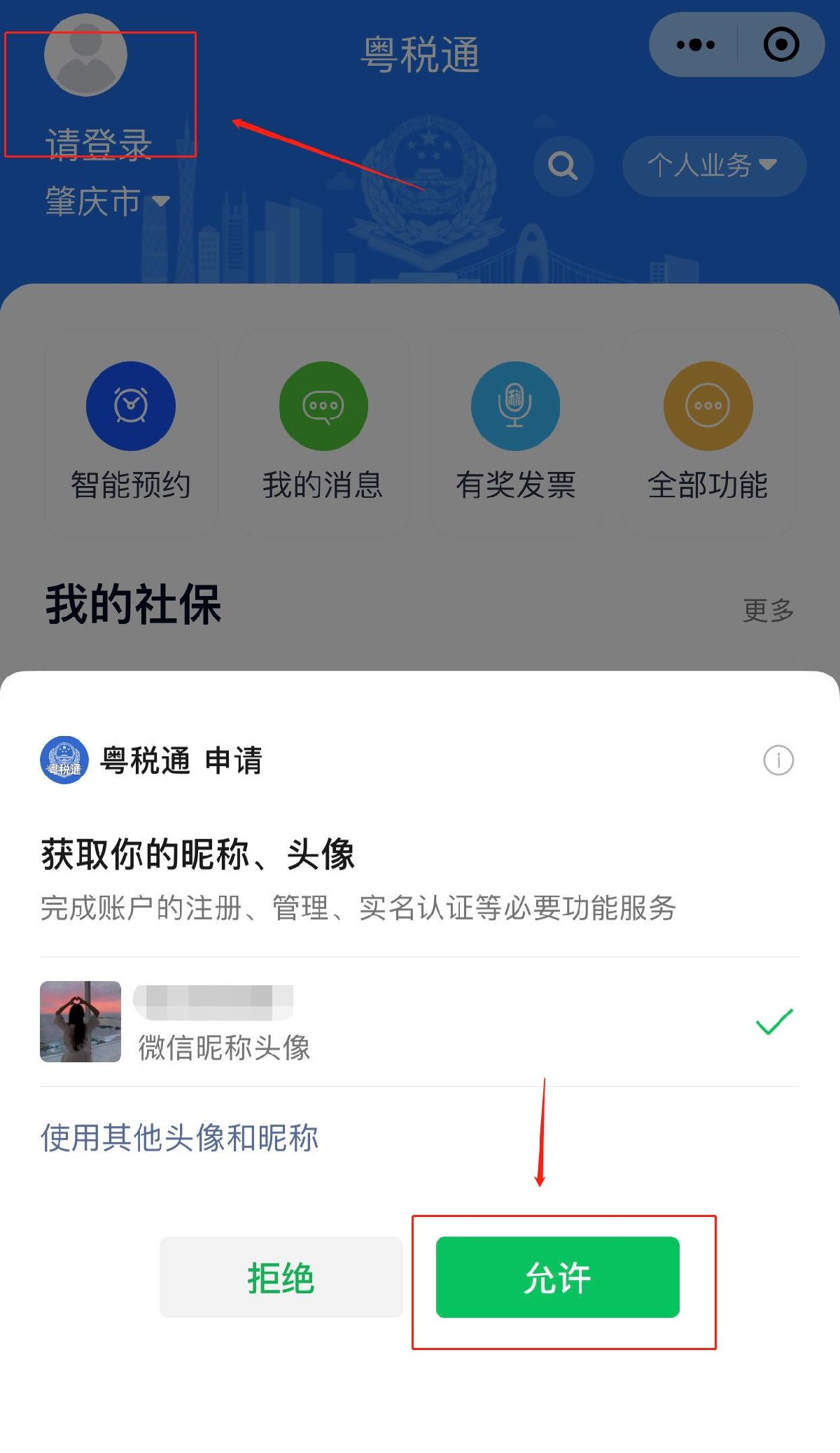Expand the 肇庆市 city selector
840x1453 pixels.
point(107,202)
